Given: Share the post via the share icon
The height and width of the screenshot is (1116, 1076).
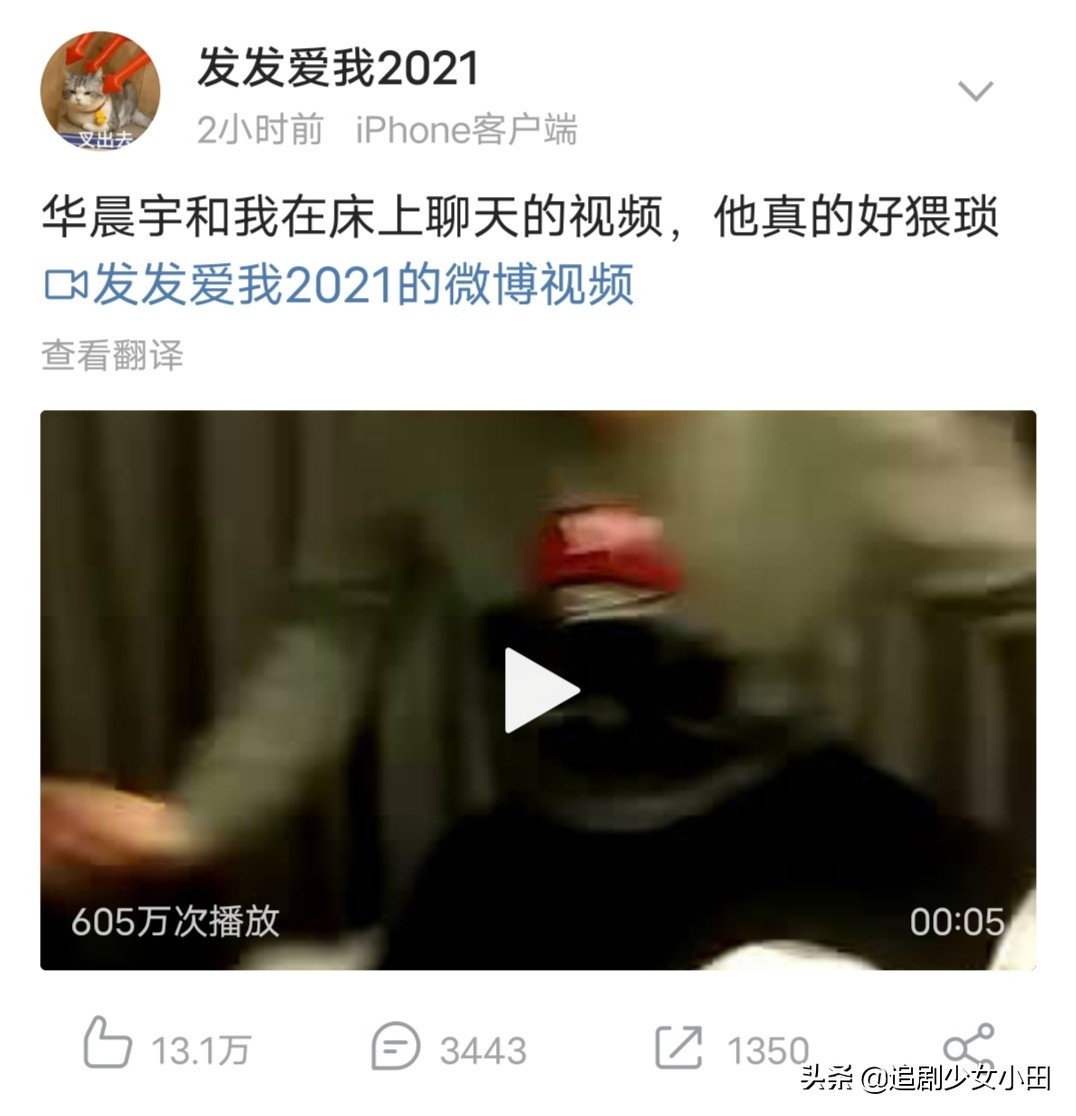Looking at the screenshot, I should pos(968,1045).
